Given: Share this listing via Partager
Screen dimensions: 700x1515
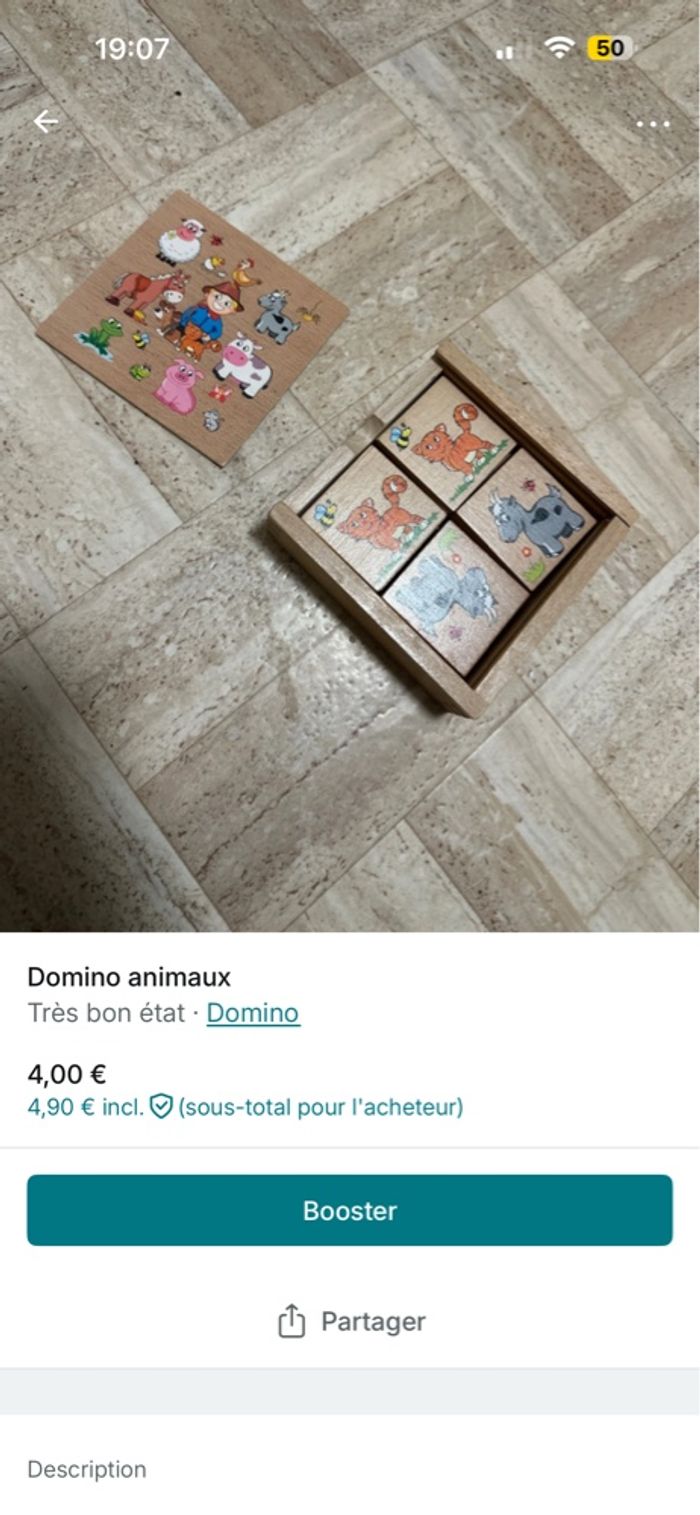Looking at the screenshot, I should coord(350,1321).
